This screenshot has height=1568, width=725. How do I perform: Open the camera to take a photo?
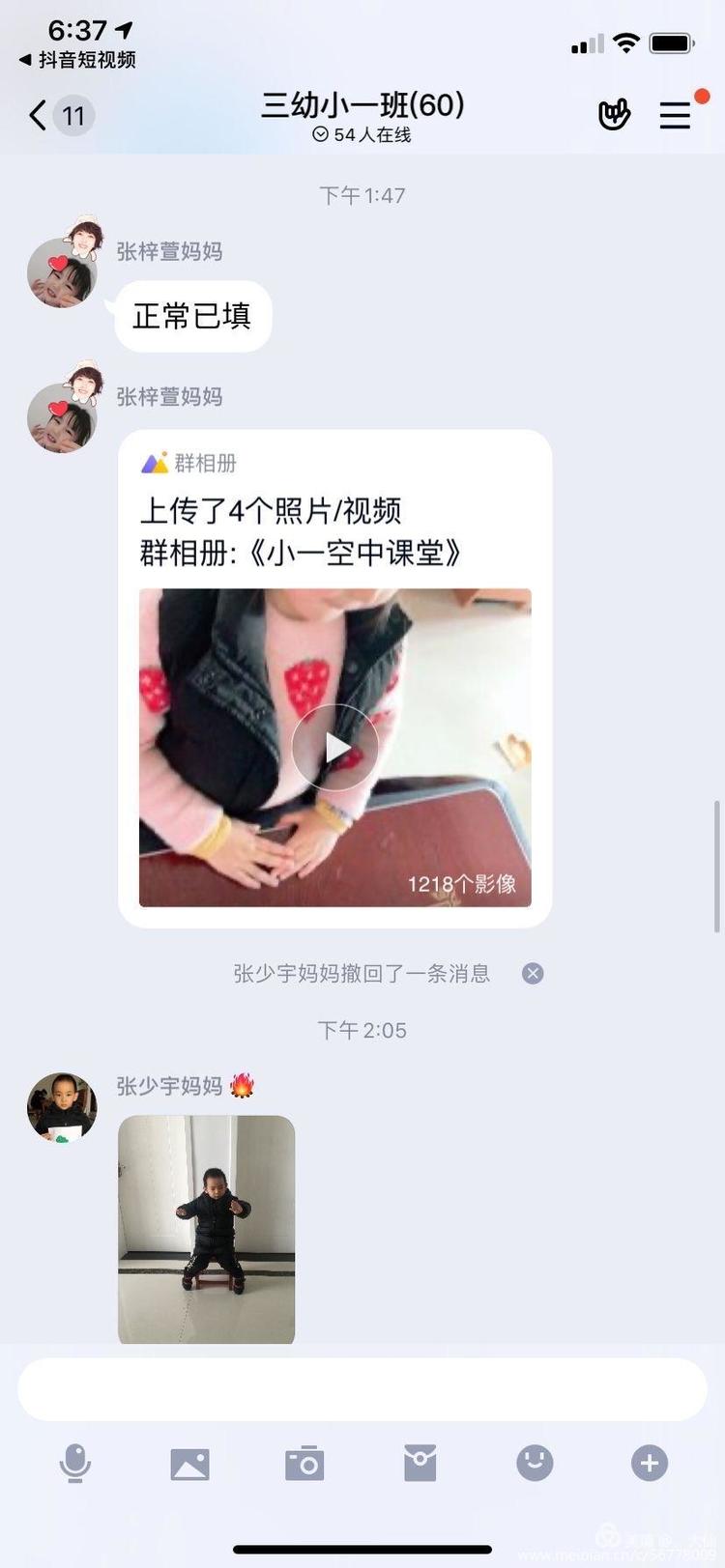click(304, 1464)
